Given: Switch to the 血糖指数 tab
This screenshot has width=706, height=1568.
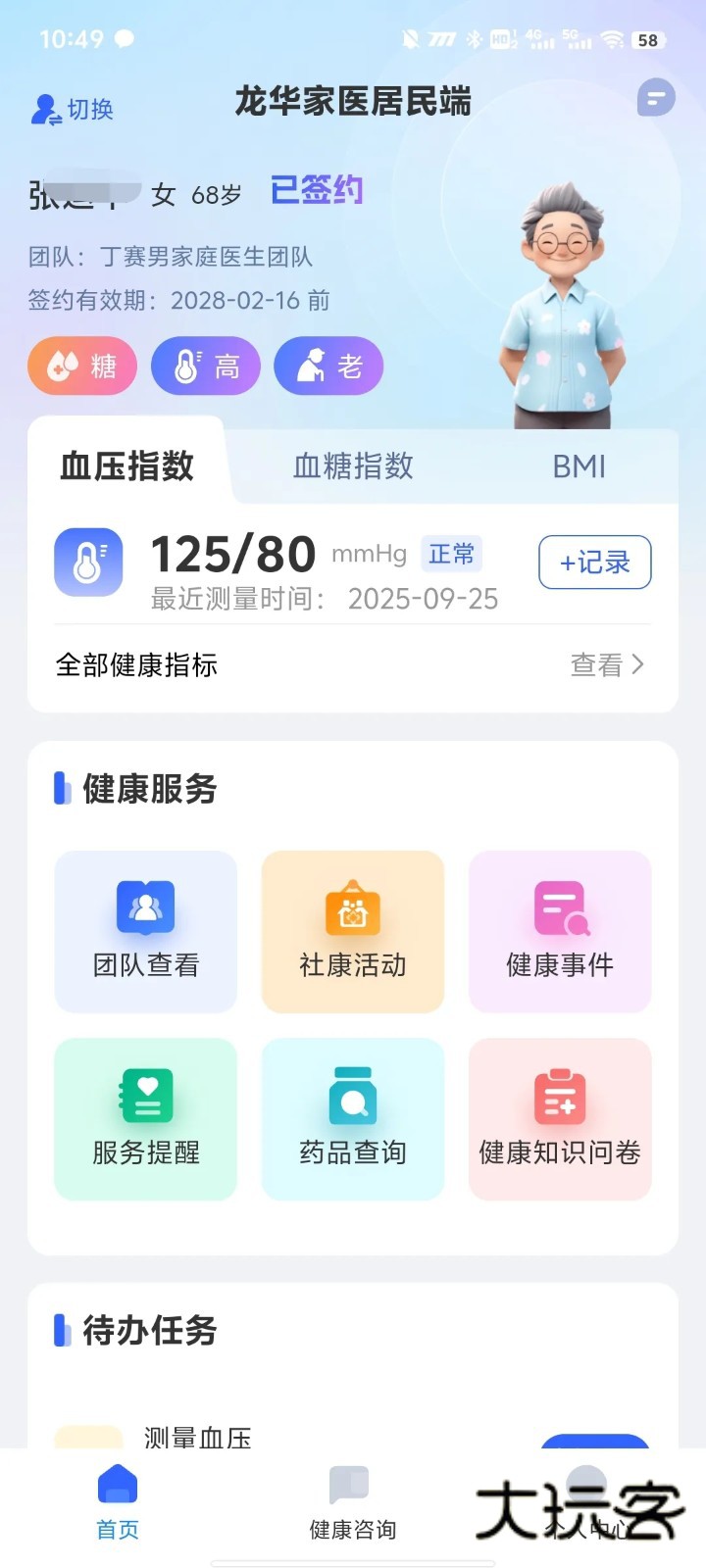Looking at the screenshot, I should pos(353,466).
